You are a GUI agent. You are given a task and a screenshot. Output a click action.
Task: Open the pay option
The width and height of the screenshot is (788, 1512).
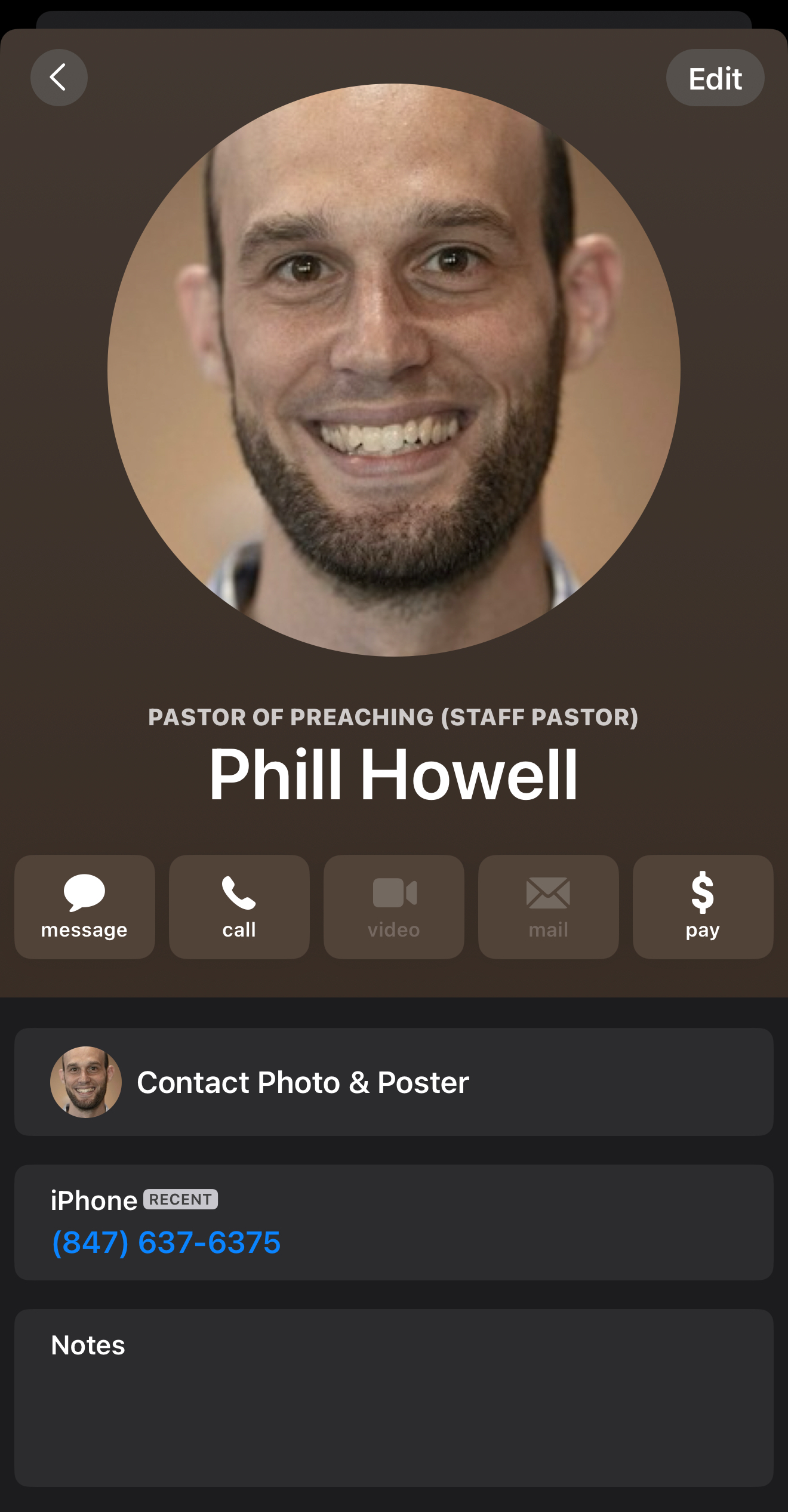click(x=703, y=907)
